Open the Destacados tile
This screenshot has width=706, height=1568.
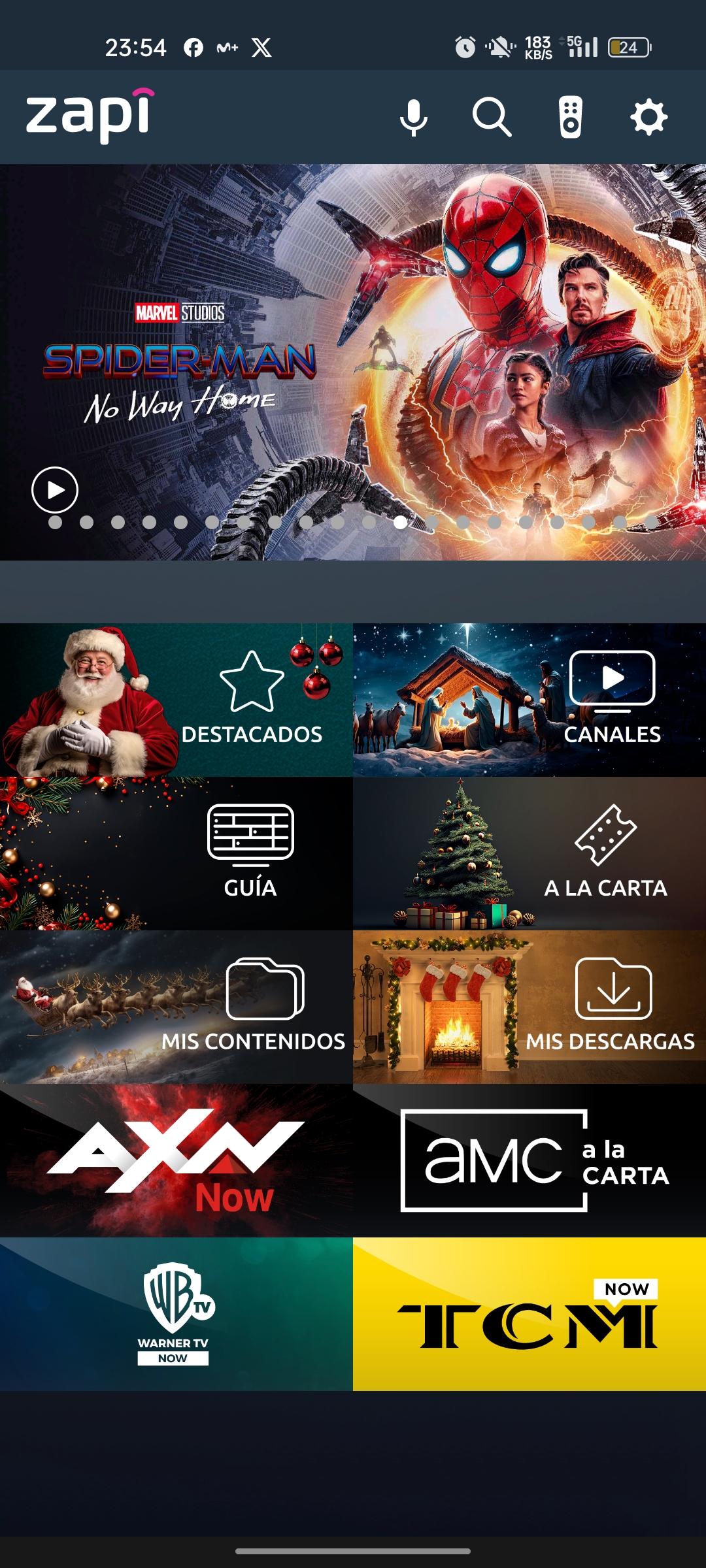pyautogui.click(x=176, y=700)
